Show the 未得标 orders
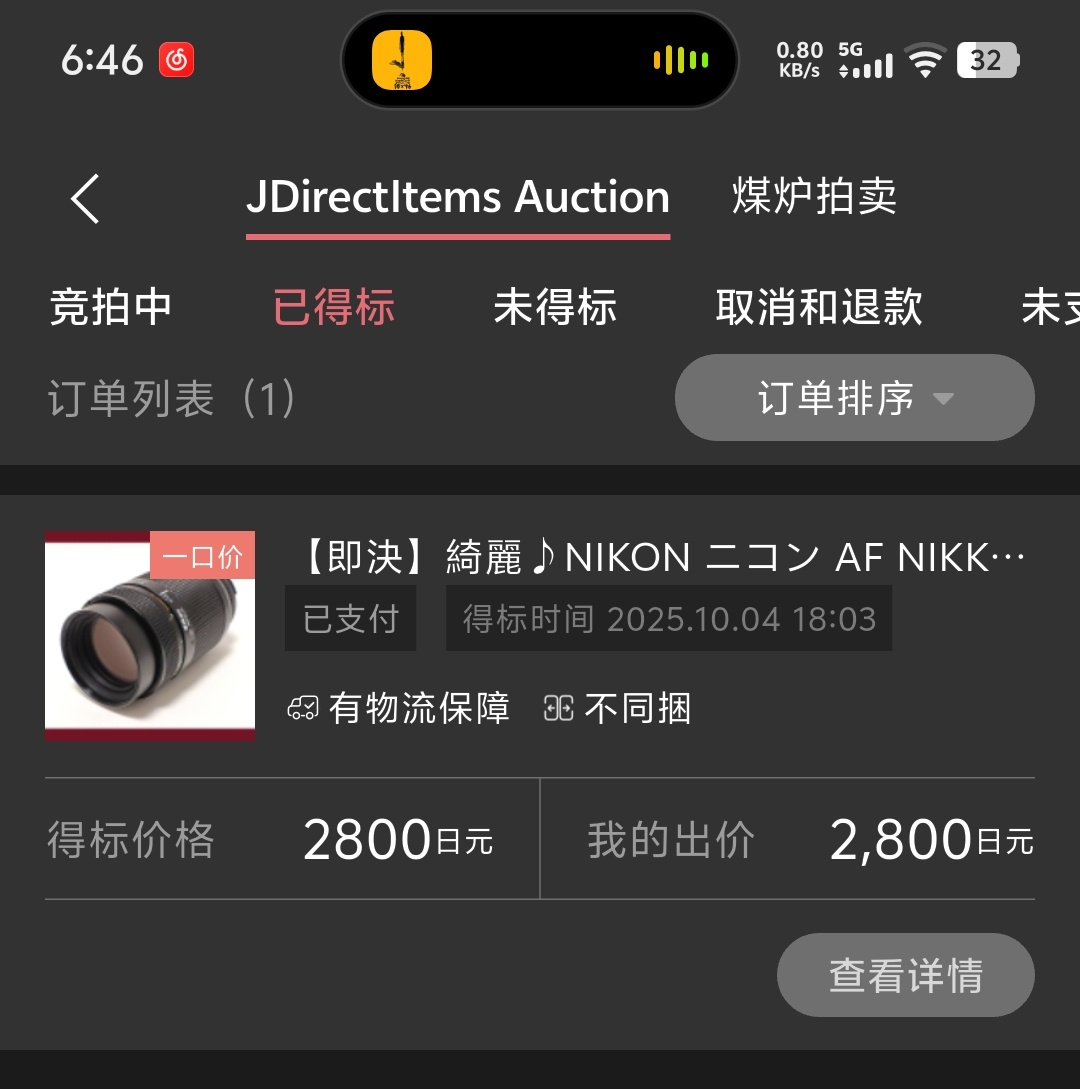Image resolution: width=1080 pixels, height=1089 pixels. [555, 307]
